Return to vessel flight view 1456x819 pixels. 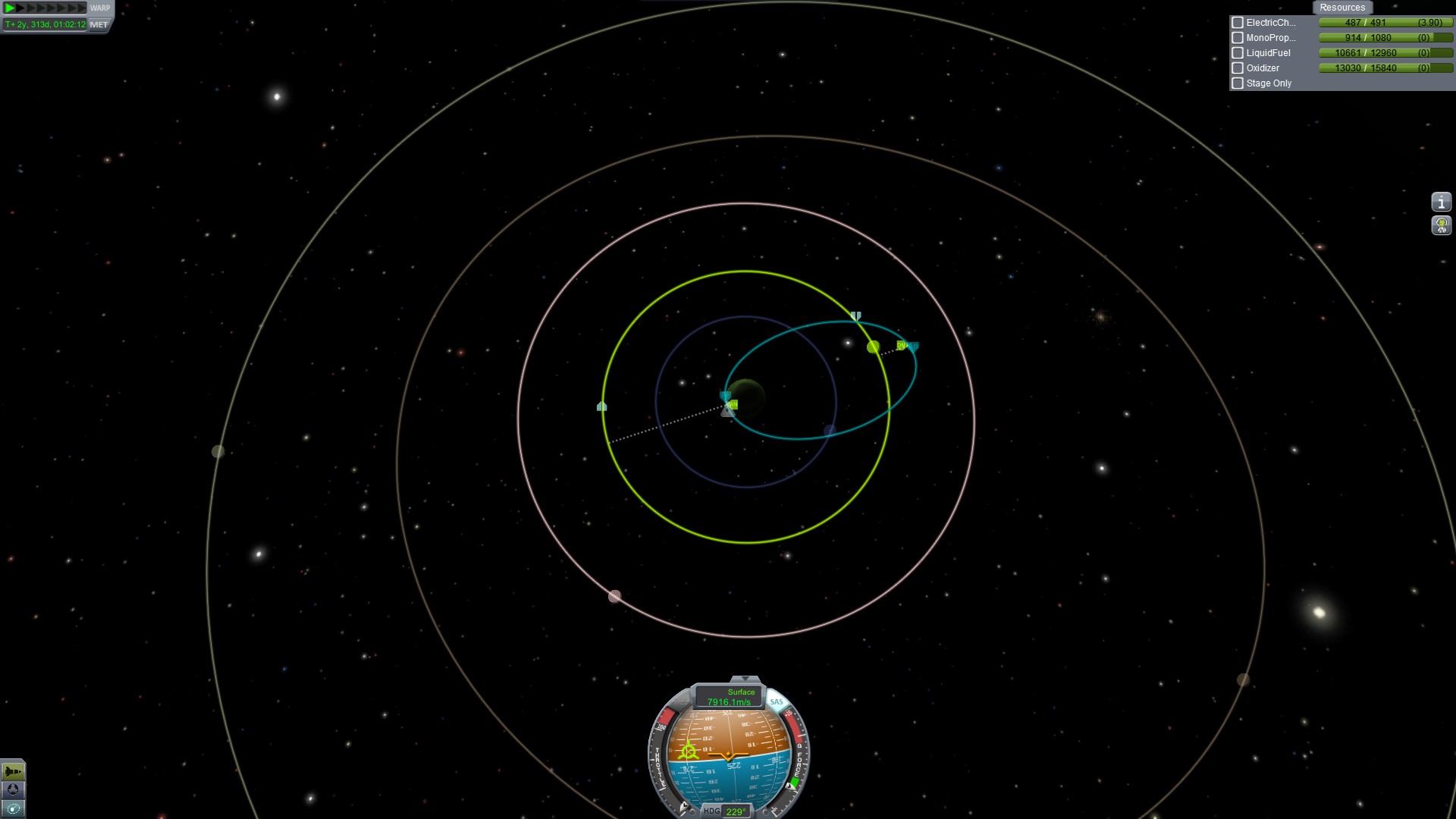tap(13, 772)
